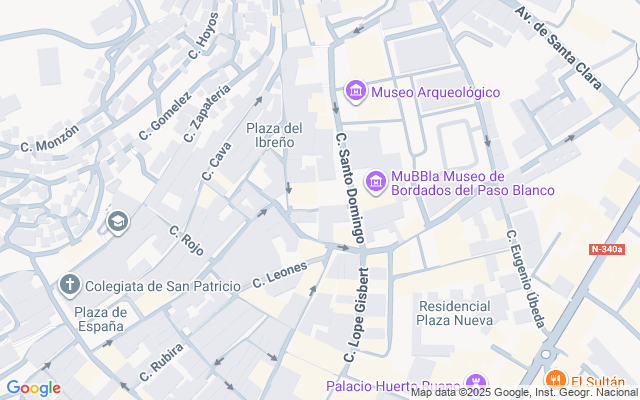The height and width of the screenshot is (400, 640).
Task: Select the El Sultán restaurant pin
Action: [x=554, y=381]
